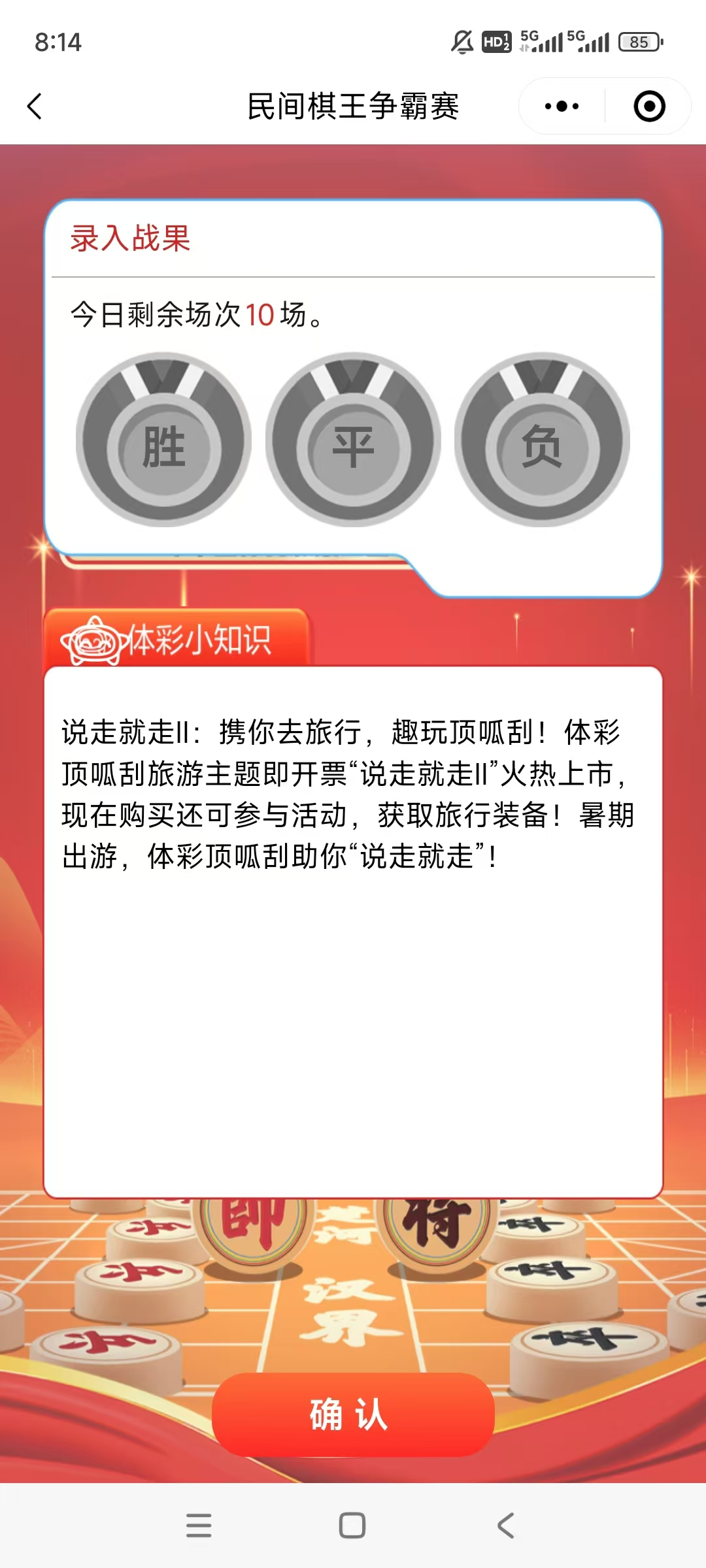
Task: Select the 平 (draw) medal
Action: point(353,440)
